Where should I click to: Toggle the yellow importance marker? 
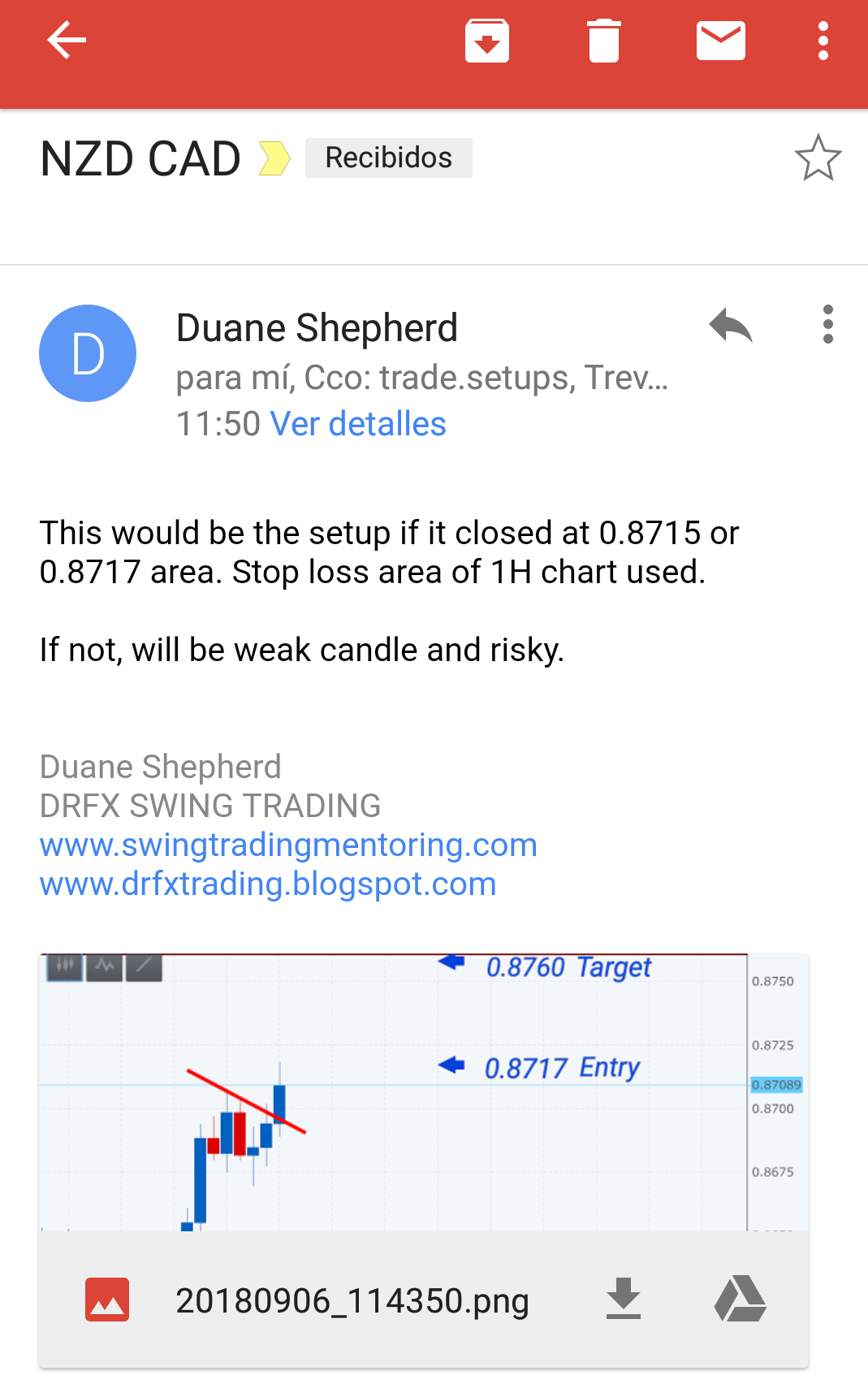point(274,158)
